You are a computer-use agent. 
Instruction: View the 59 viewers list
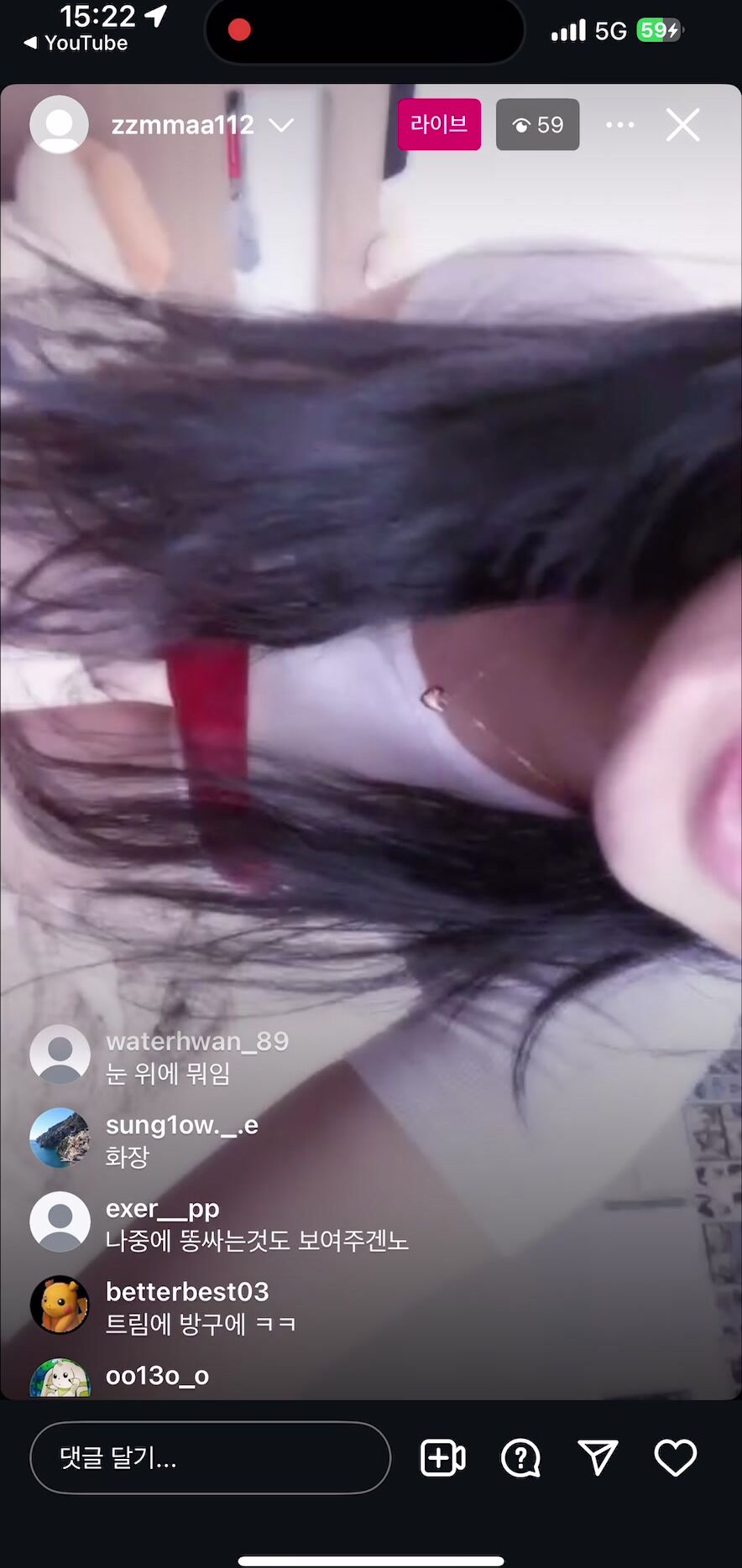tap(537, 125)
